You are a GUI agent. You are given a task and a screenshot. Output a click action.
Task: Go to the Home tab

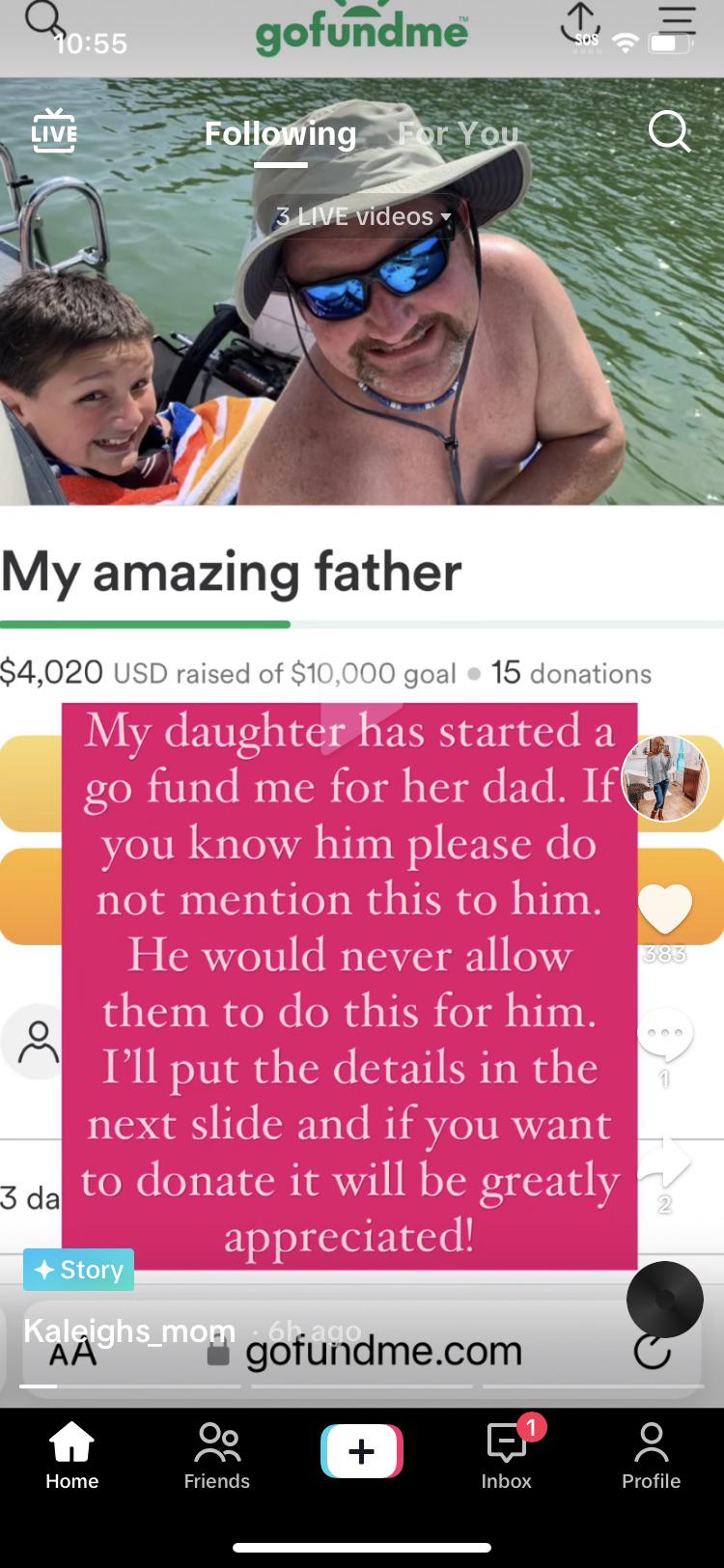(x=72, y=1456)
